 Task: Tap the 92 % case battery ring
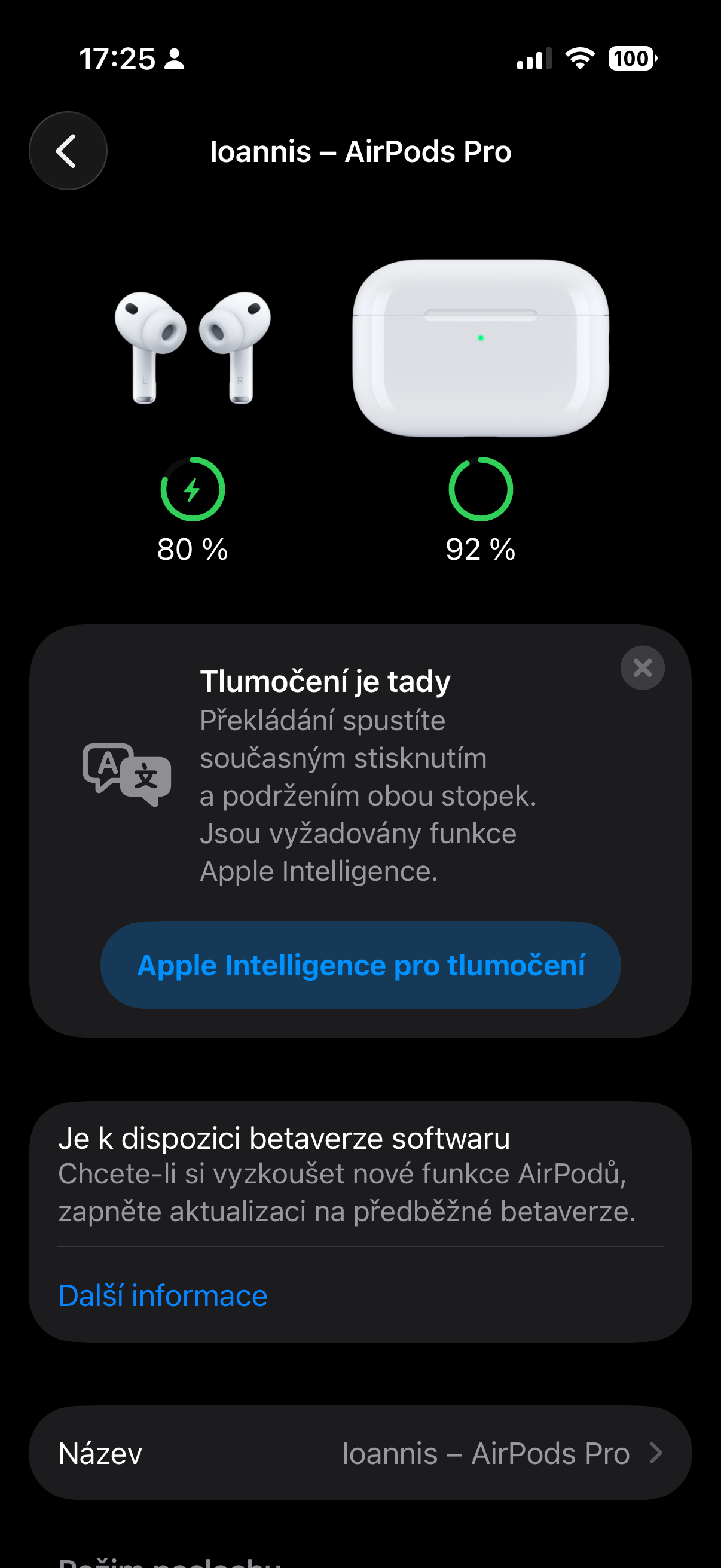pos(480,489)
